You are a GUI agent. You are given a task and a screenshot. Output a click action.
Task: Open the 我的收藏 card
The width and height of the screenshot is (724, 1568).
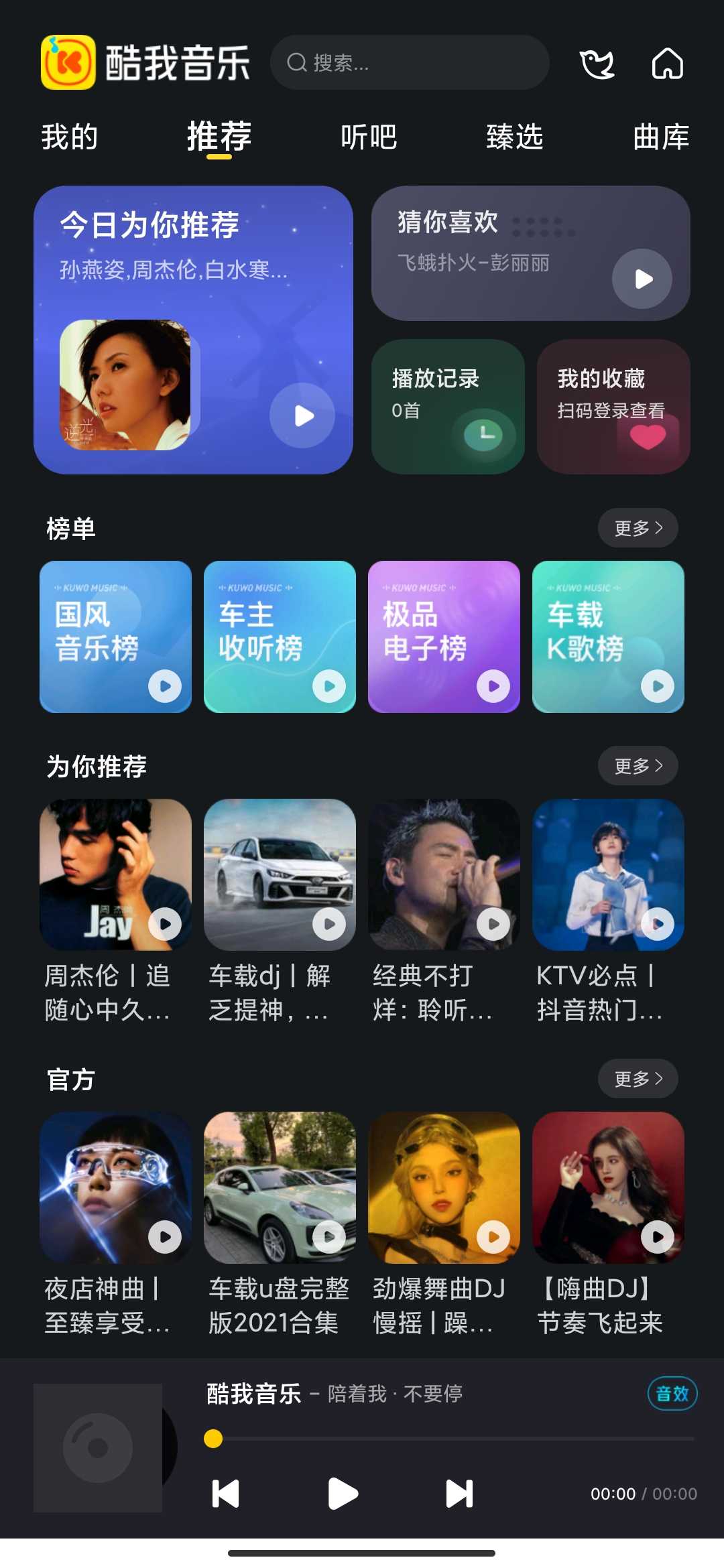613,407
